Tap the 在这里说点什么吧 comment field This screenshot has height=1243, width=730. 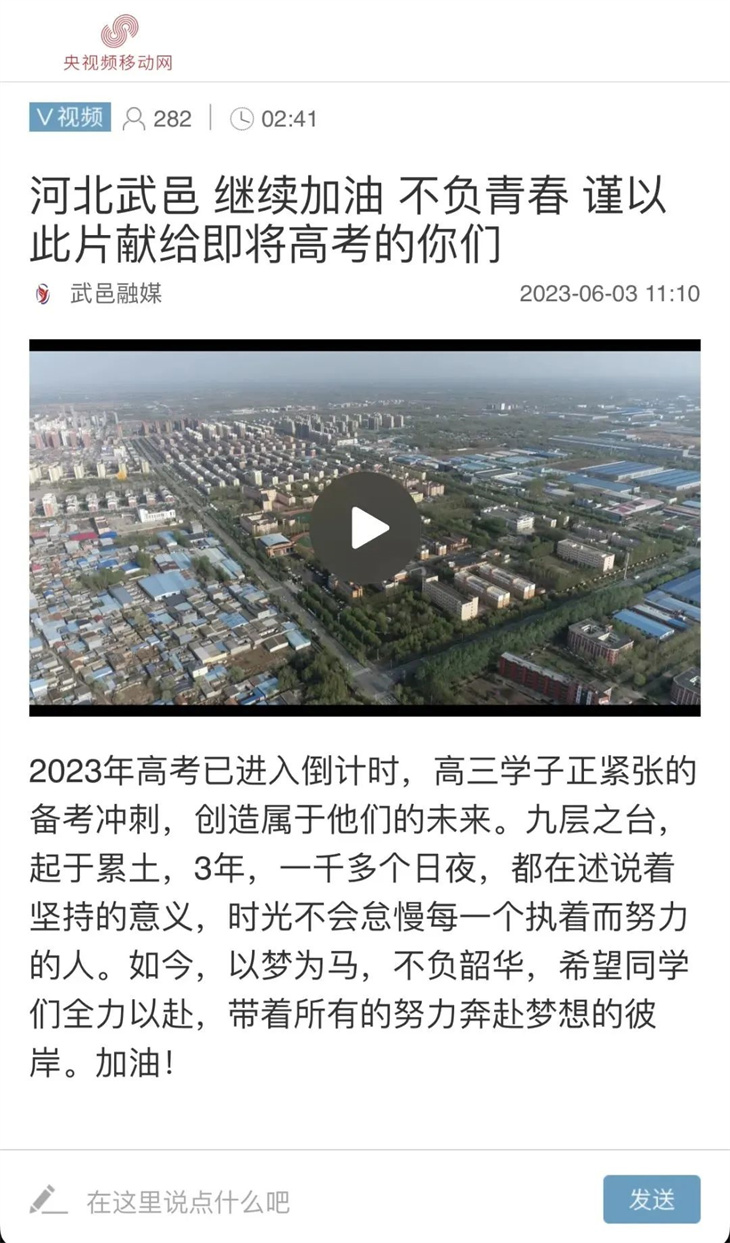(x=300, y=1200)
